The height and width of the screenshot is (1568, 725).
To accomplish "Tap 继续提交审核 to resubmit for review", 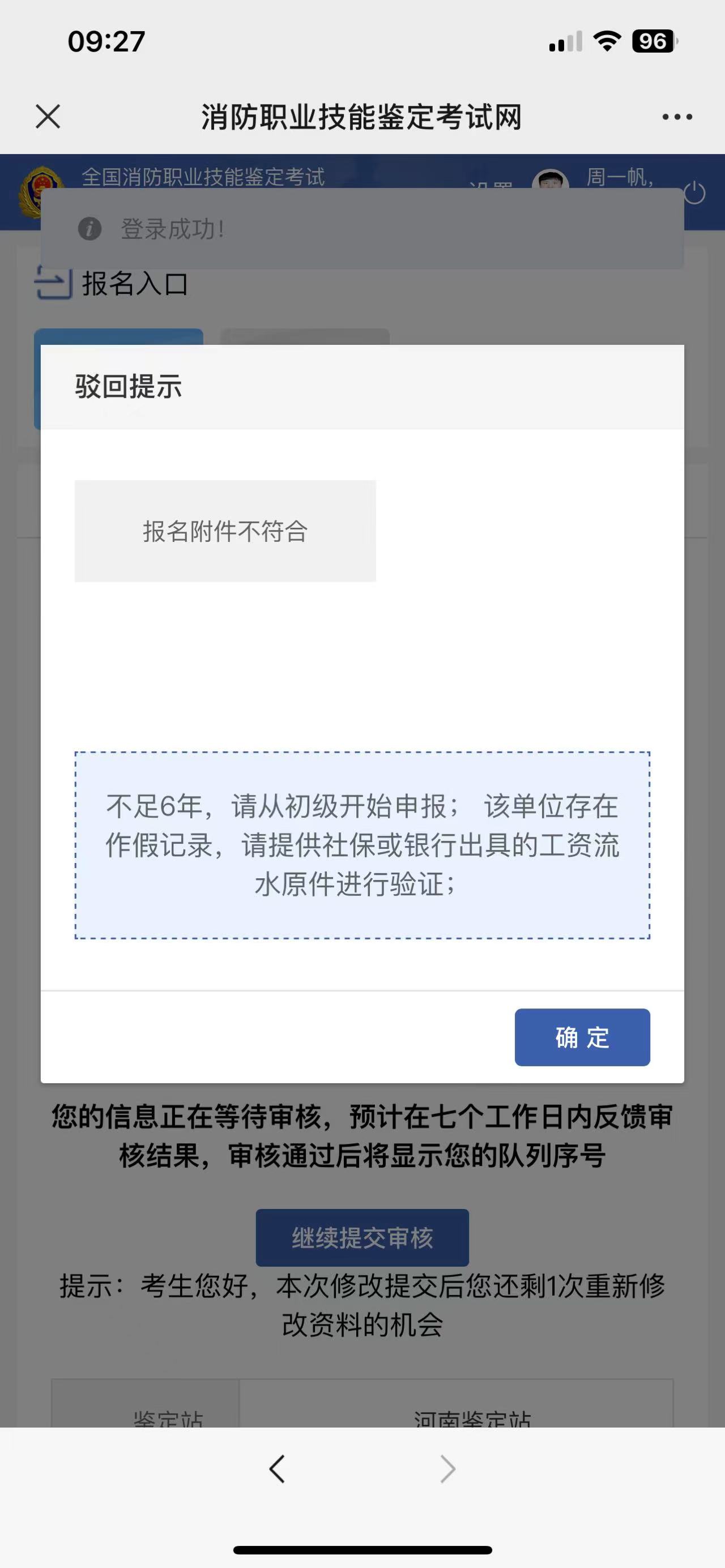I will [x=362, y=1237].
